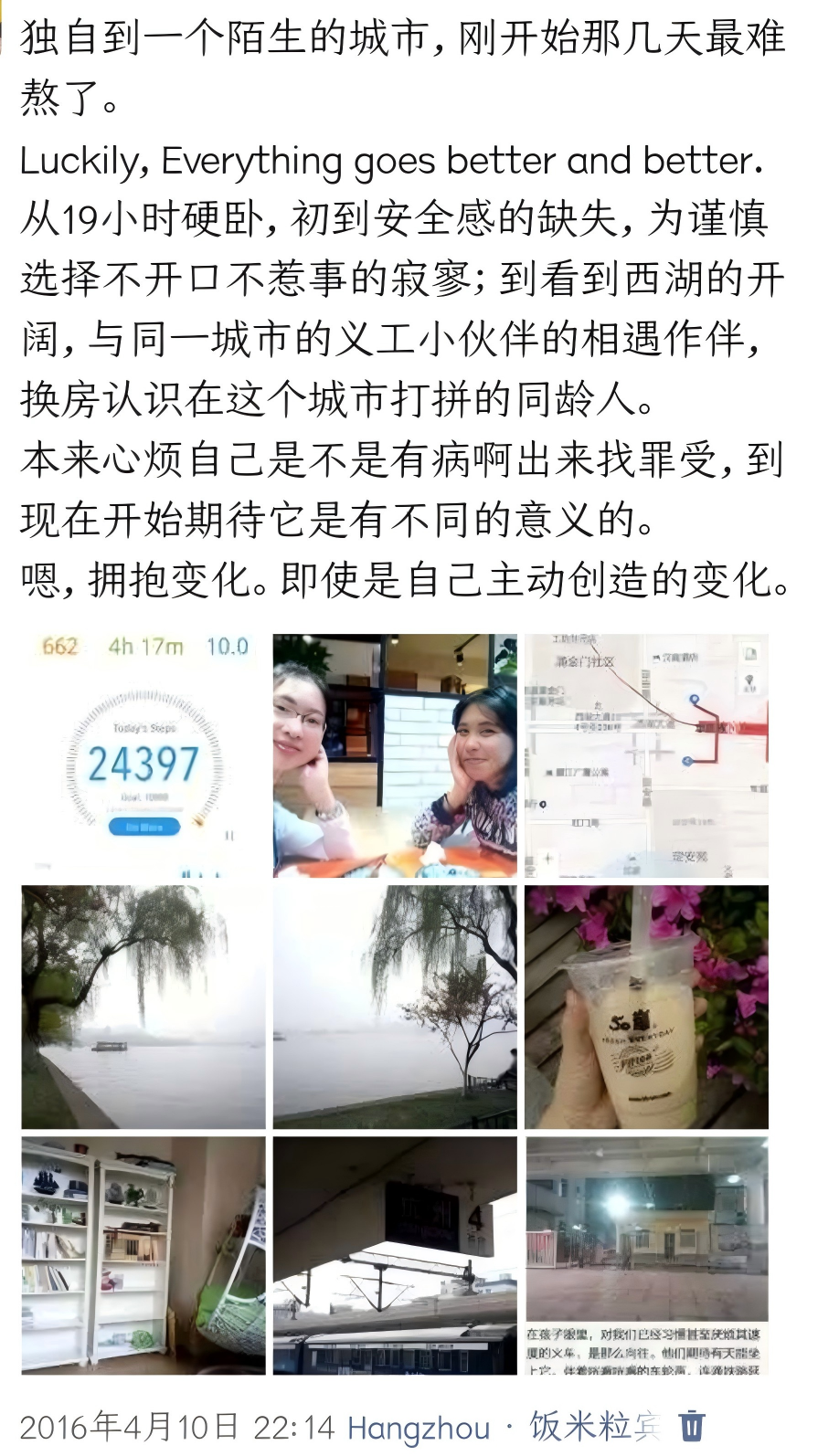Open the night building photo with caption

(646, 1256)
